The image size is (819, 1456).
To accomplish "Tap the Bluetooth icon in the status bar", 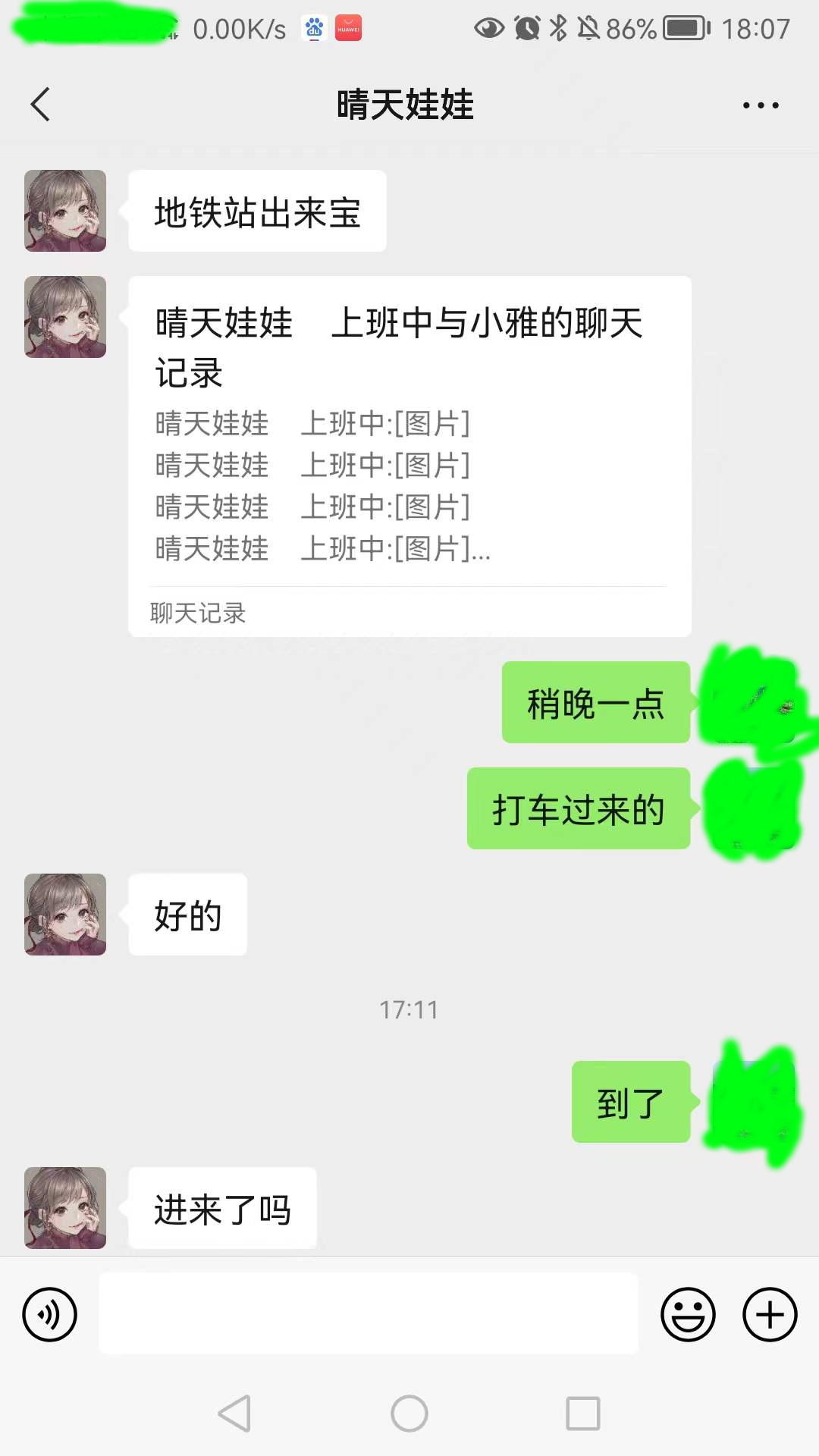I will click(558, 27).
